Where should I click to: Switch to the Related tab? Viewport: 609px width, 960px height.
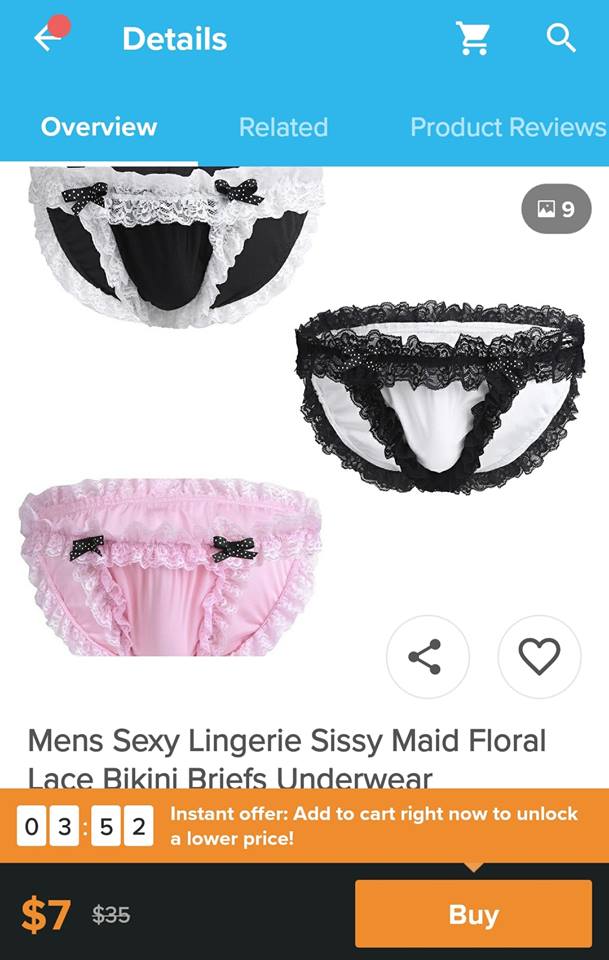pyautogui.click(x=283, y=127)
